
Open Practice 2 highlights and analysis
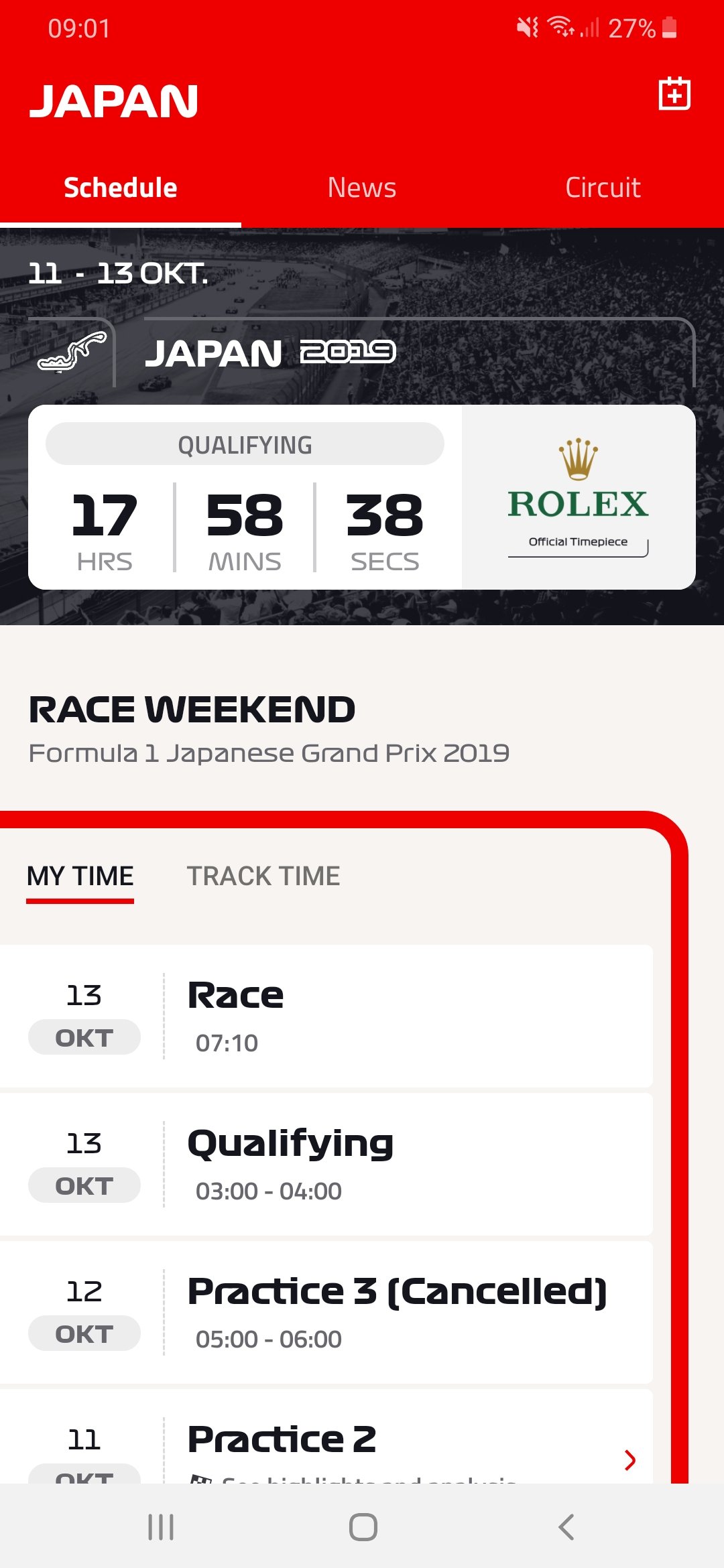pos(326,1436)
